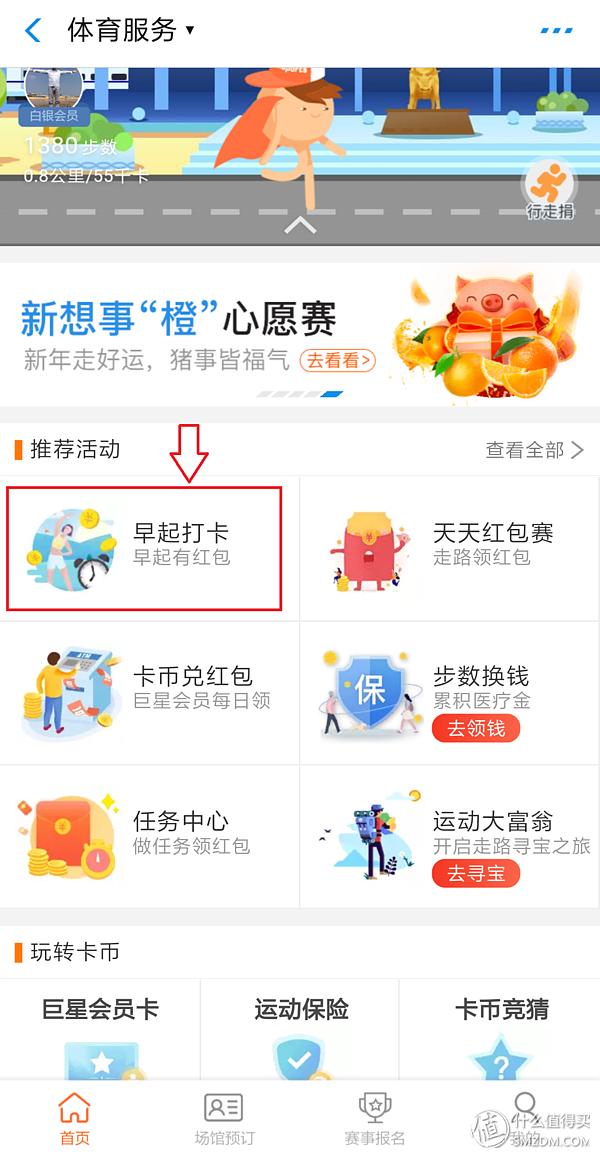This screenshot has width=600, height=1158.
Task: Switch to the 场馆预订 tab
Action: tap(224, 1119)
